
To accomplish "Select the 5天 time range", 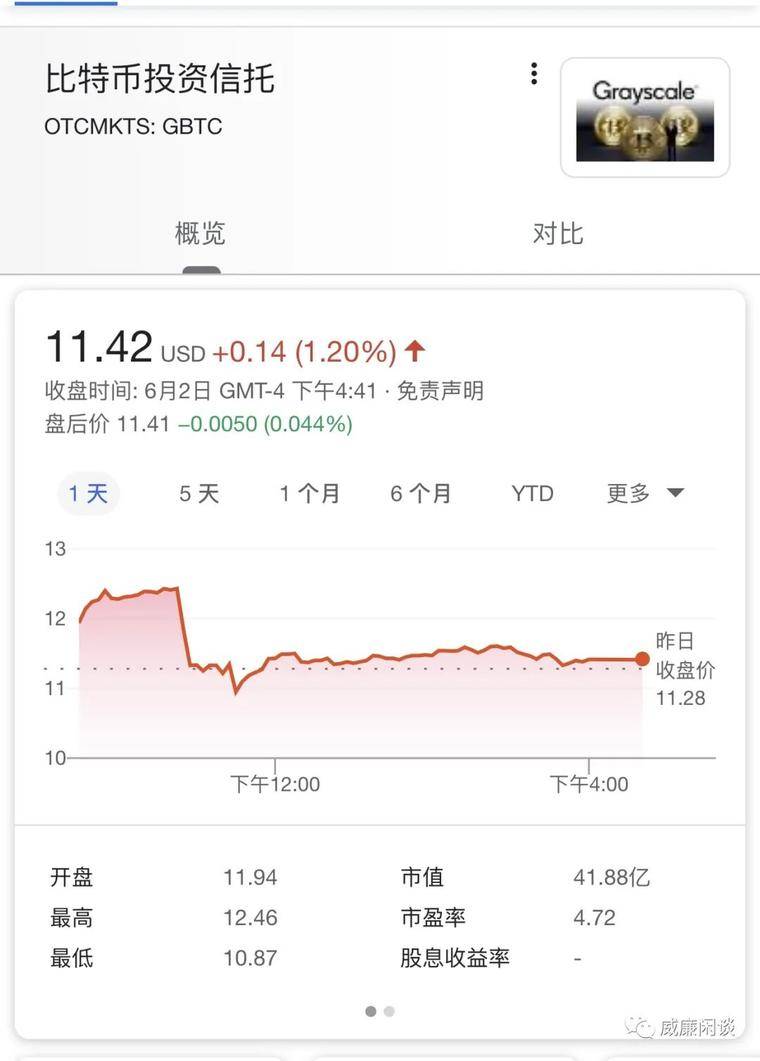I will pos(198,493).
